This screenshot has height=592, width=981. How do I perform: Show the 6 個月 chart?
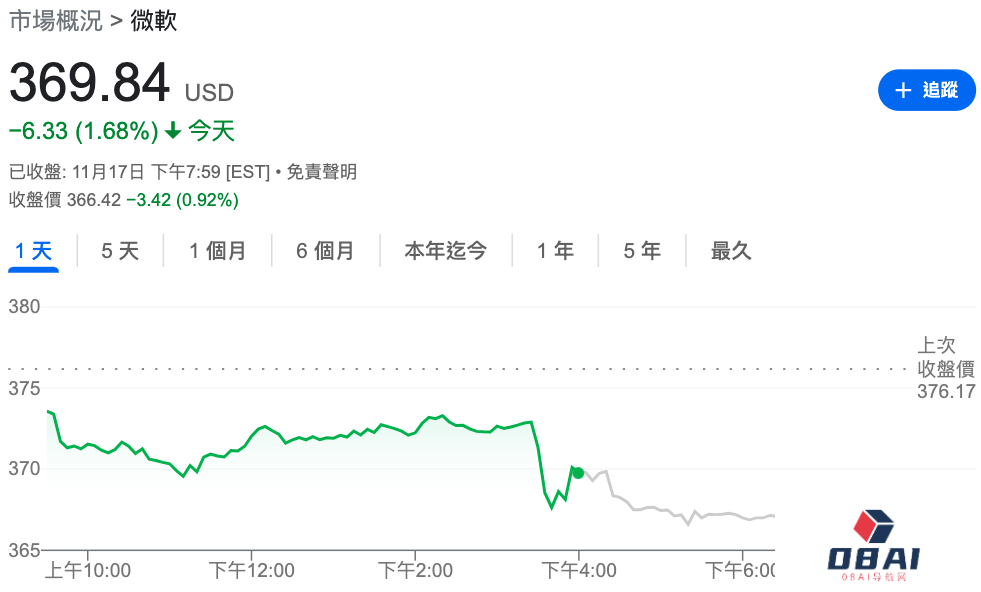(325, 251)
